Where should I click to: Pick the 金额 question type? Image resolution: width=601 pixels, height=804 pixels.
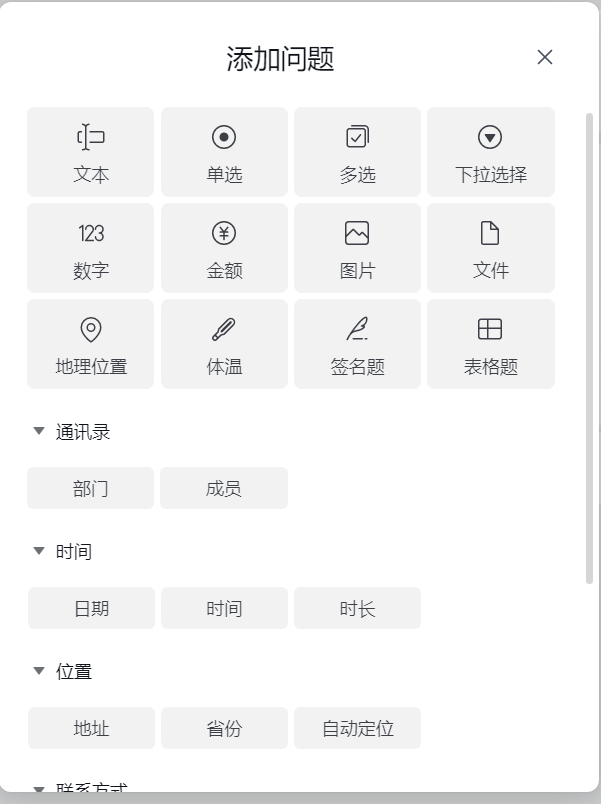pyautogui.click(x=224, y=248)
